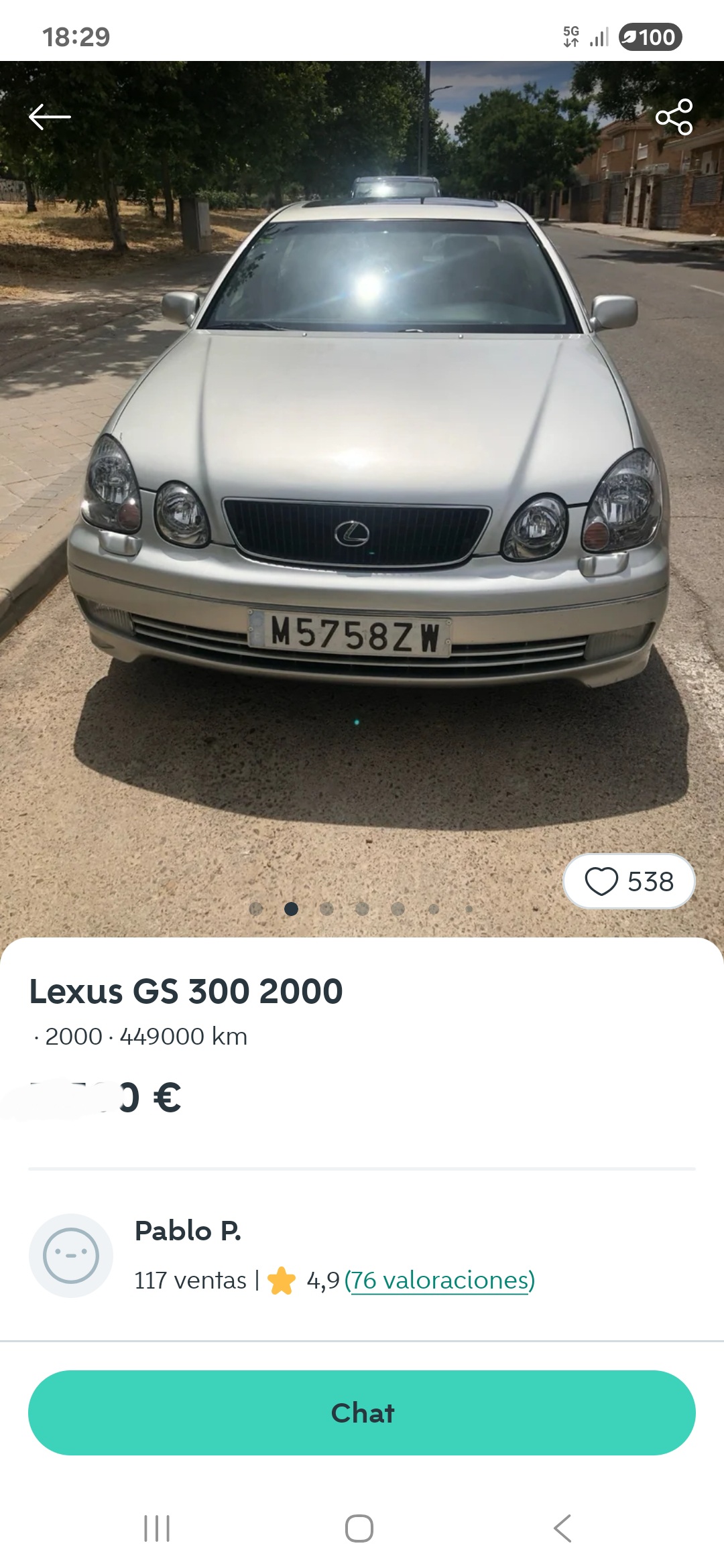
Task: View Pablo P.'s seller profile
Action: [x=188, y=1231]
